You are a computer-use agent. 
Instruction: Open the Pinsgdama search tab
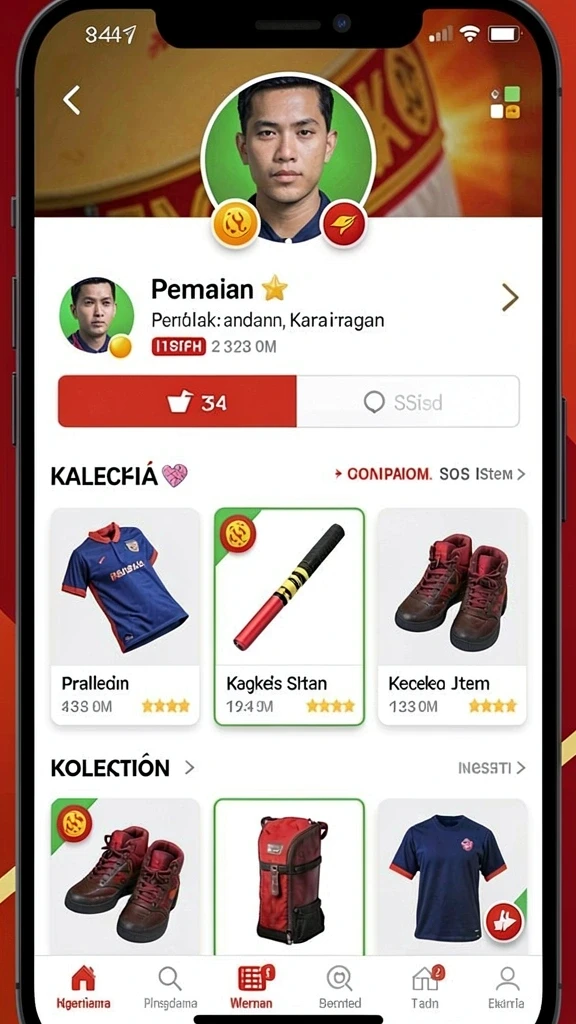170,987
